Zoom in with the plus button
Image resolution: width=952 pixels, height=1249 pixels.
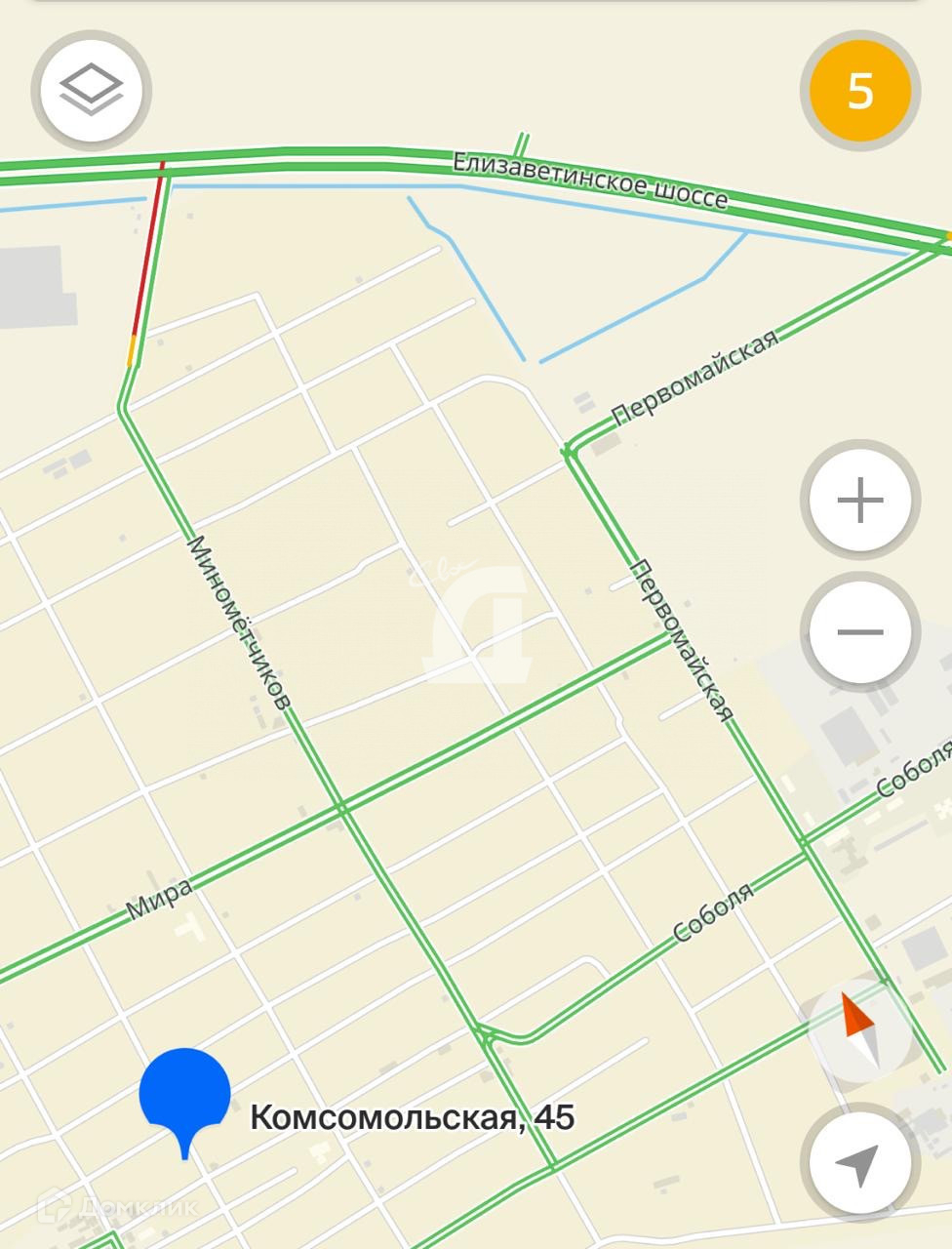(859, 501)
